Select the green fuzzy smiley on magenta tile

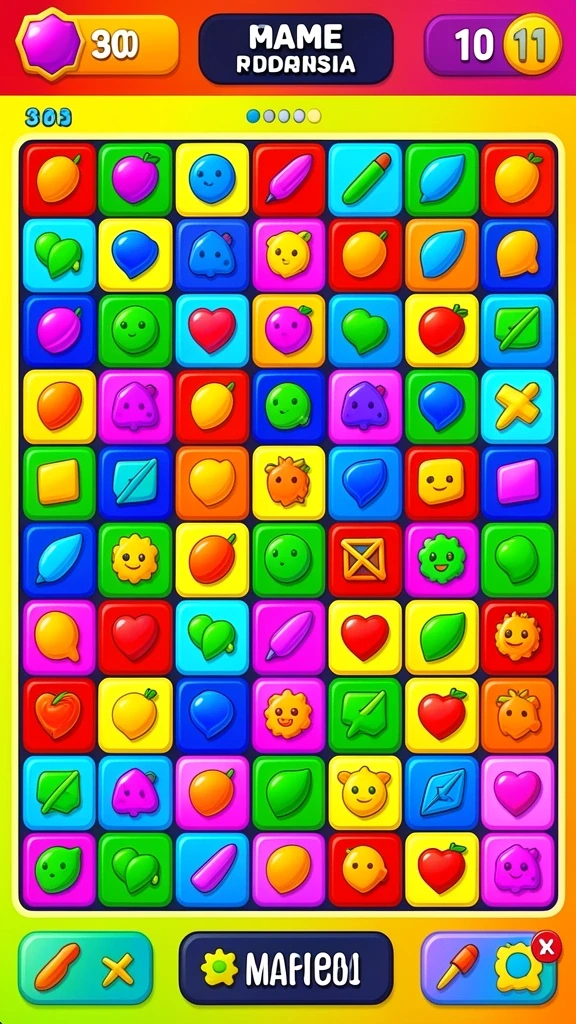[x=441, y=560]
